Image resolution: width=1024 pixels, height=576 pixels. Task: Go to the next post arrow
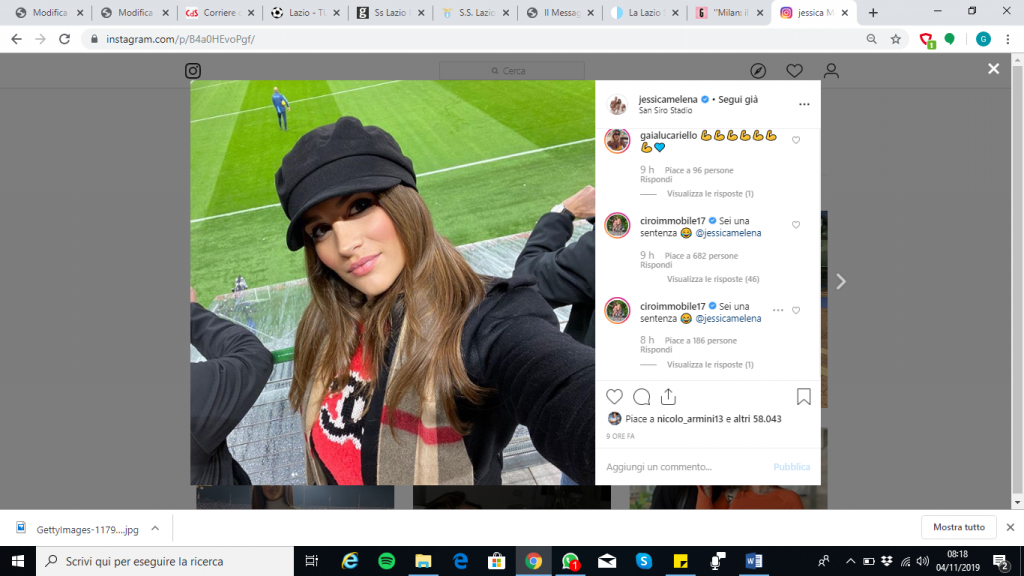coord(841,282)
